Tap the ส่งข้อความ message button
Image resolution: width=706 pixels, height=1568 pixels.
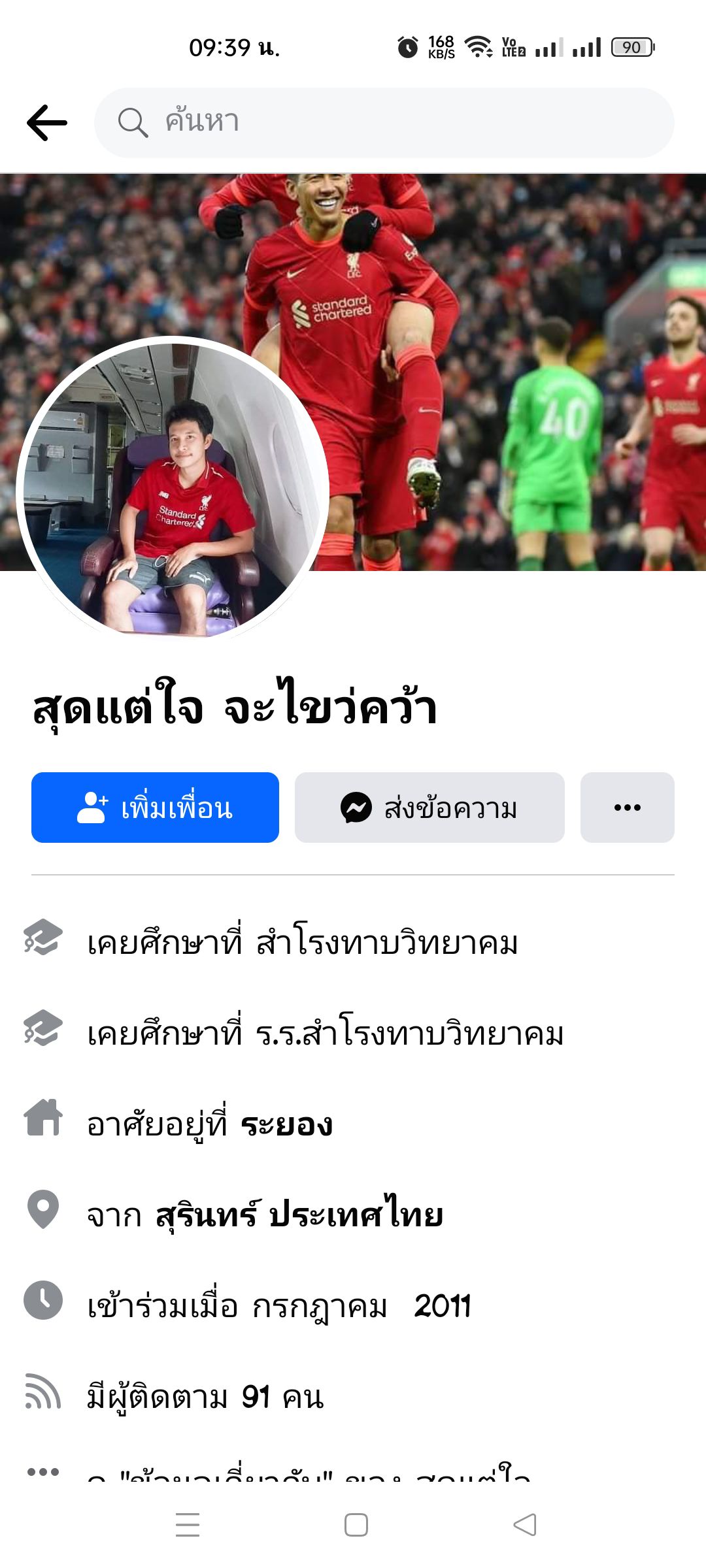pos(429,808)
